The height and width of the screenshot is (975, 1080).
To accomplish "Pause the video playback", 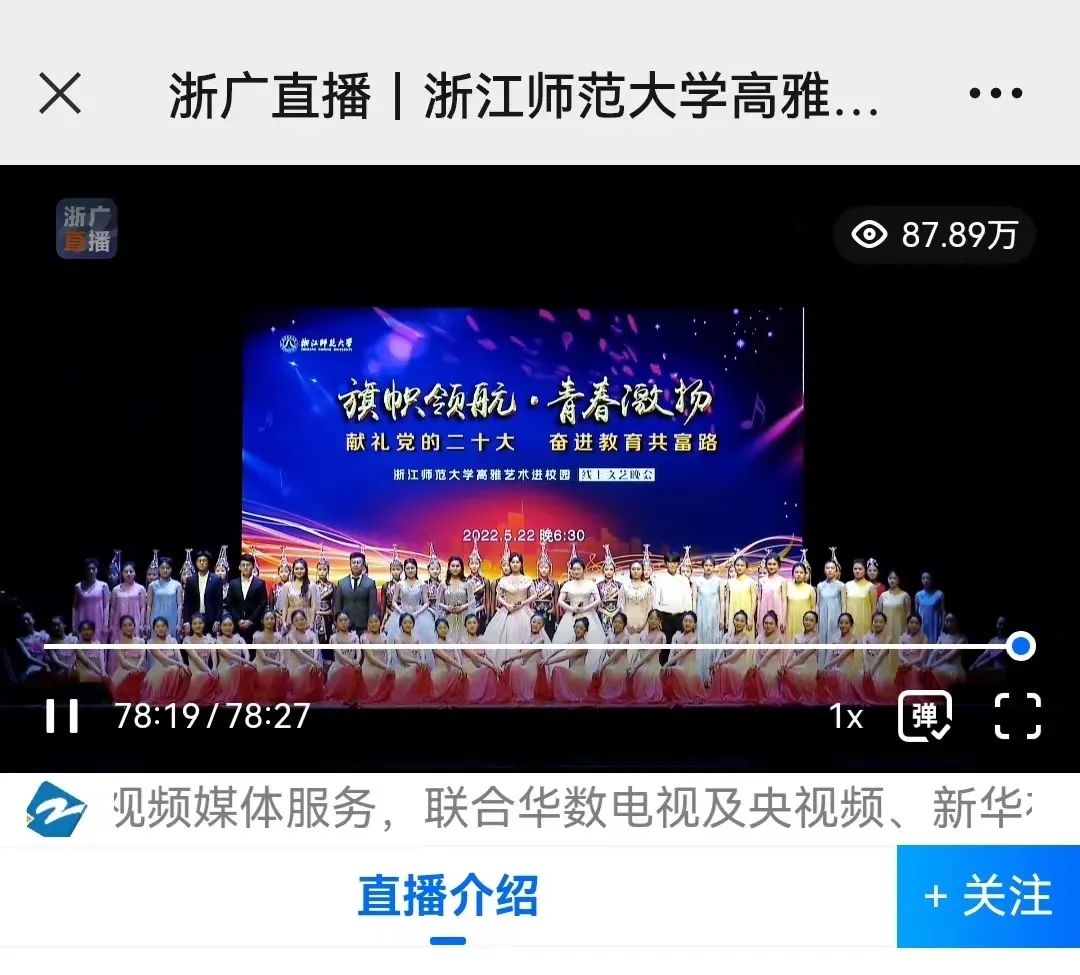I will pyautogui.click(x=62, y=716).
